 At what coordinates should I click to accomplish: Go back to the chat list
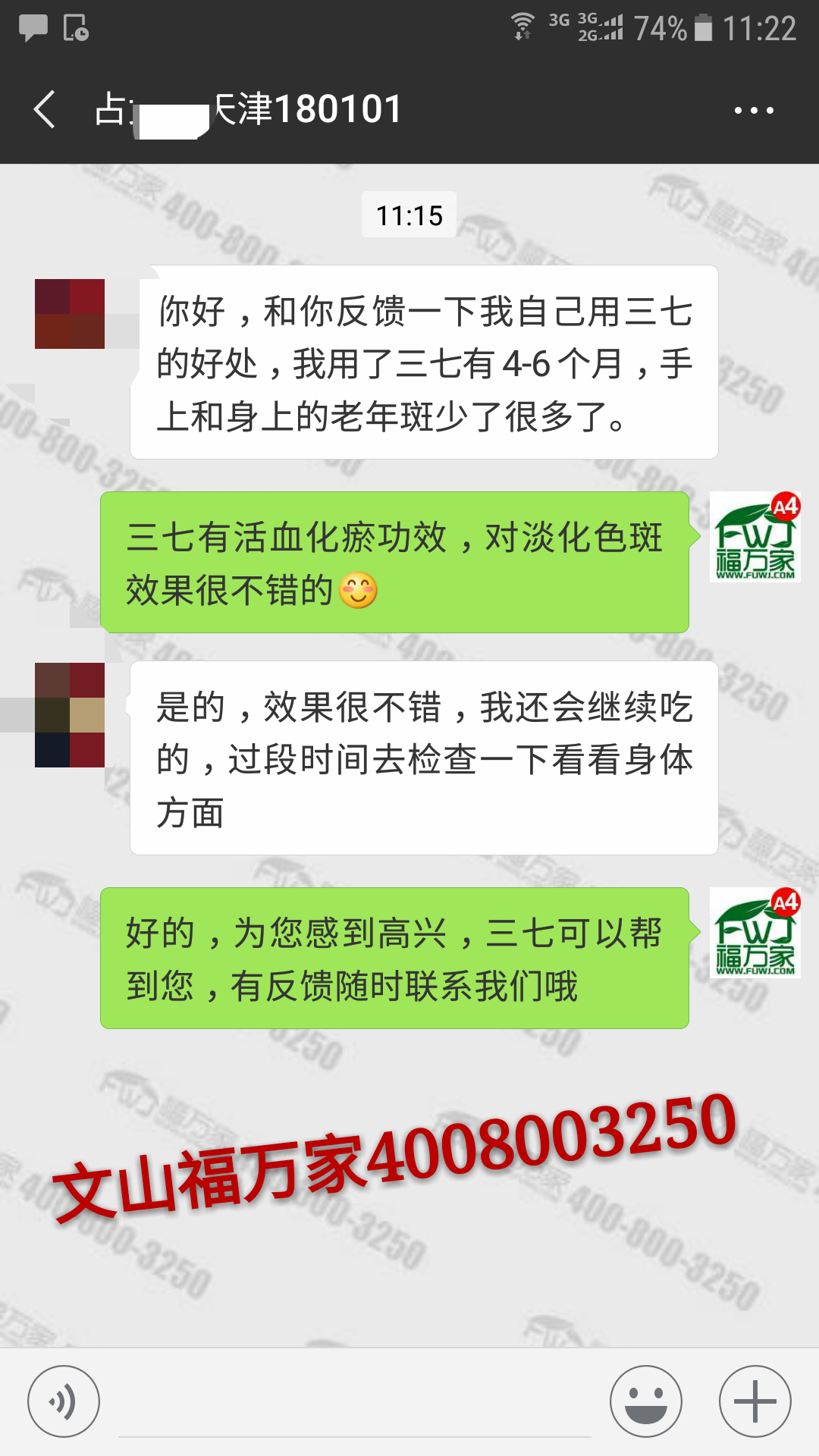tap(45, 110)
